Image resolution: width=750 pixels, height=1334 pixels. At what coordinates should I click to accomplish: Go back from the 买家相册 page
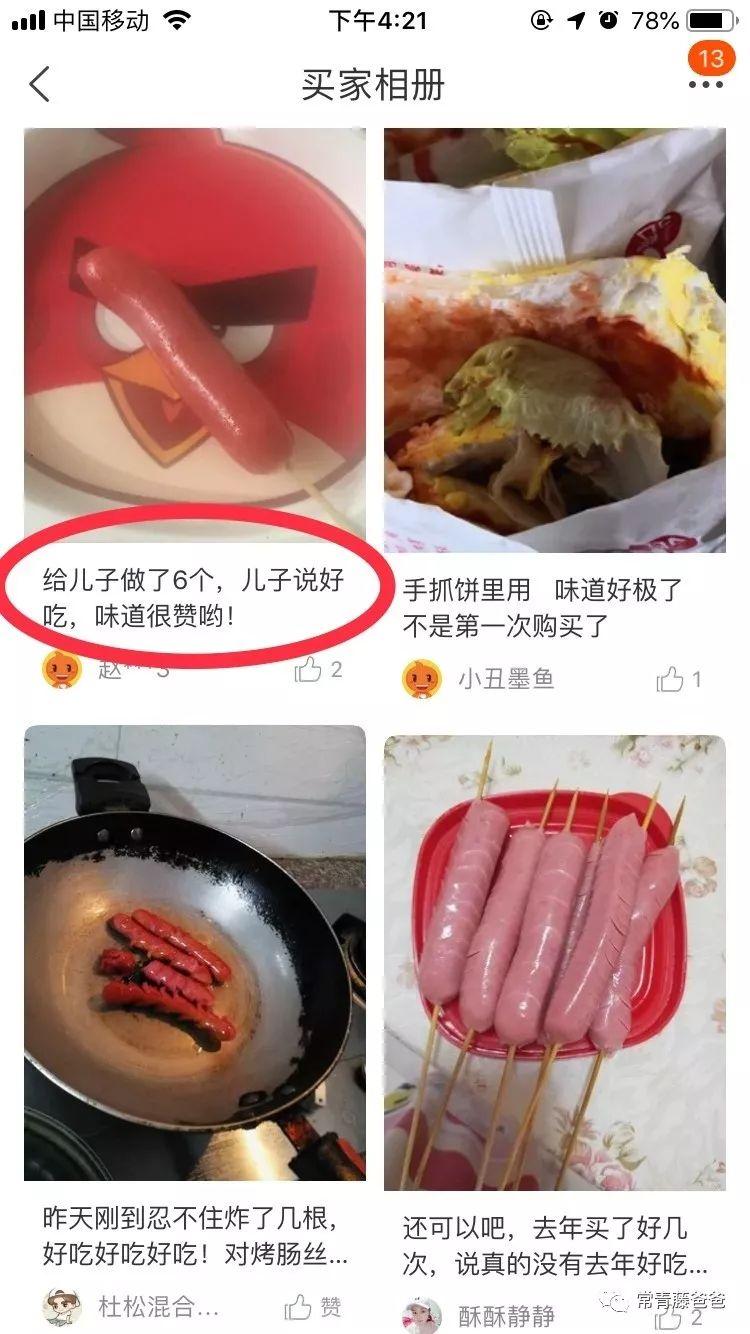pyautogui.click(x=40, y=85)
